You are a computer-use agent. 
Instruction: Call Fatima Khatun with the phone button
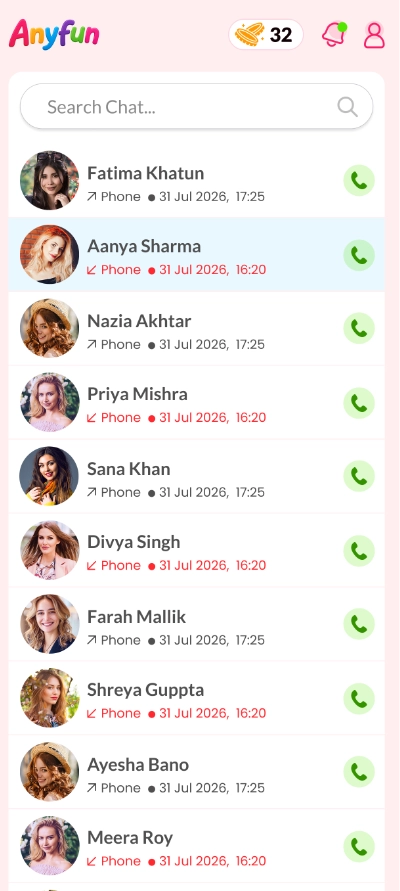click(359, 181)
